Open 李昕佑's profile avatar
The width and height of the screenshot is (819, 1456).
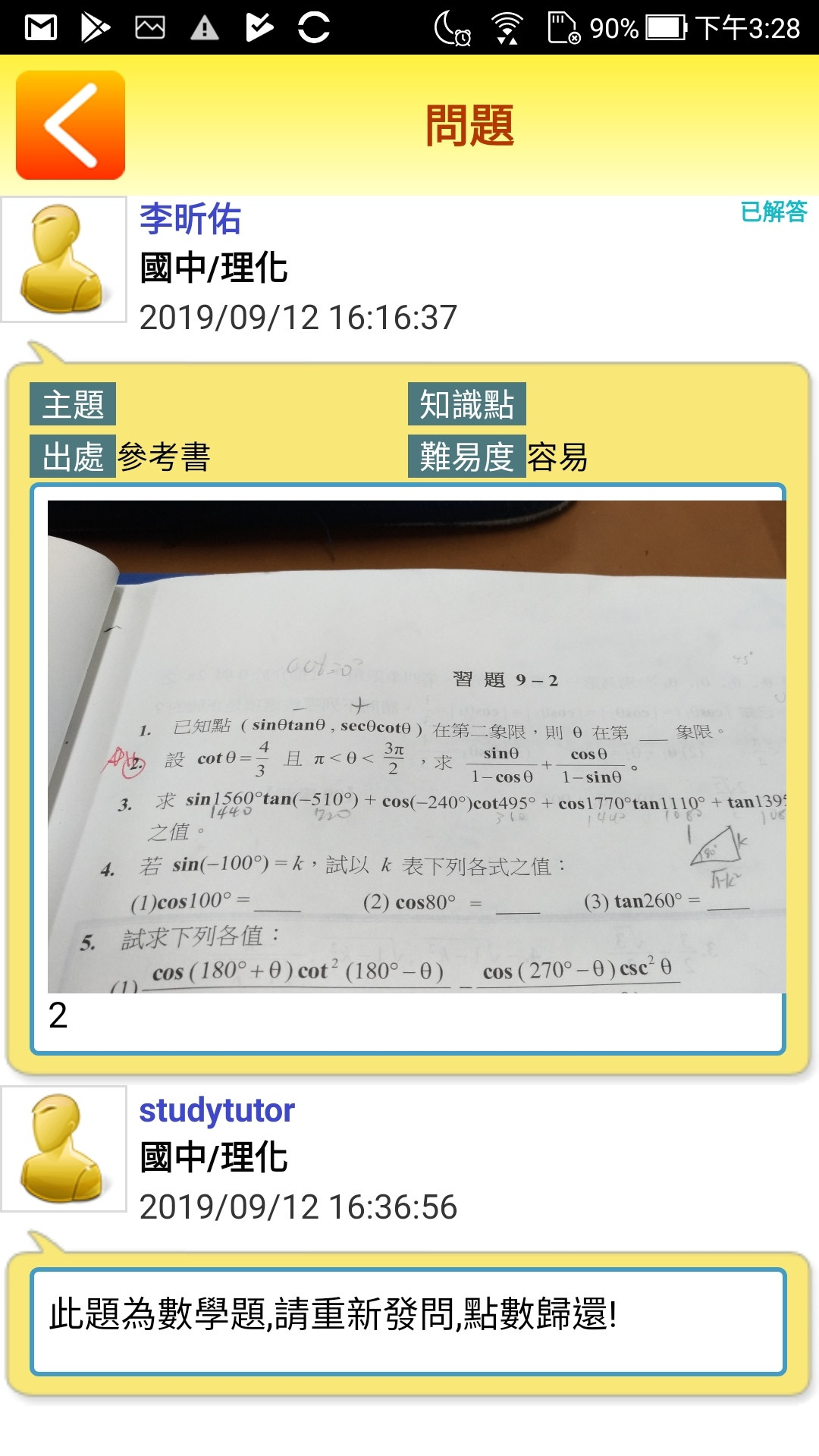point(64,259)
